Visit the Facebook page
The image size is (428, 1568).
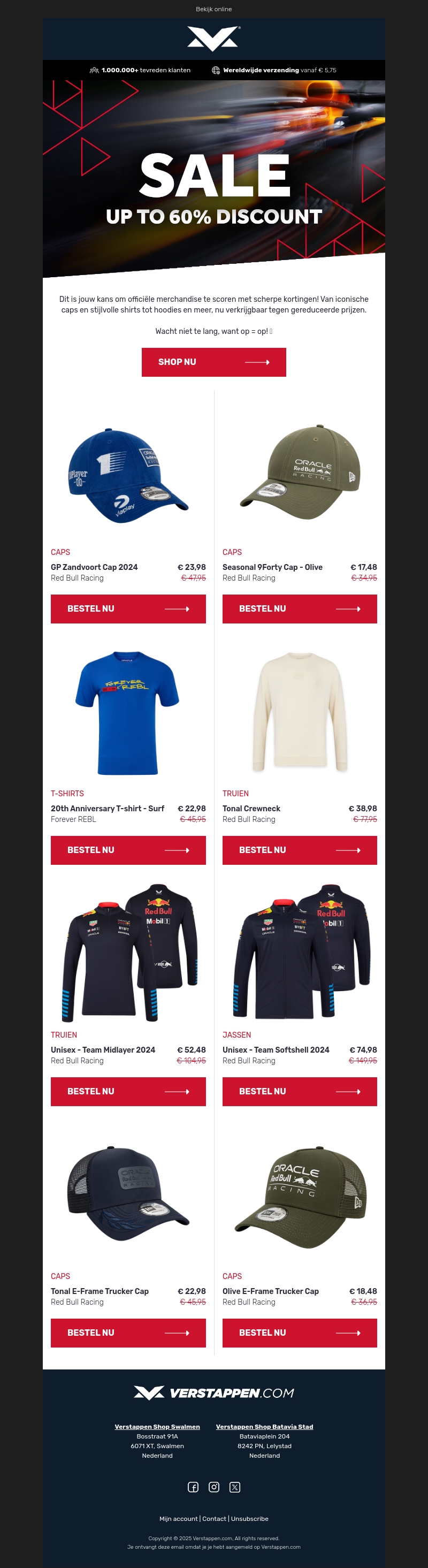tap(193, 1487)
